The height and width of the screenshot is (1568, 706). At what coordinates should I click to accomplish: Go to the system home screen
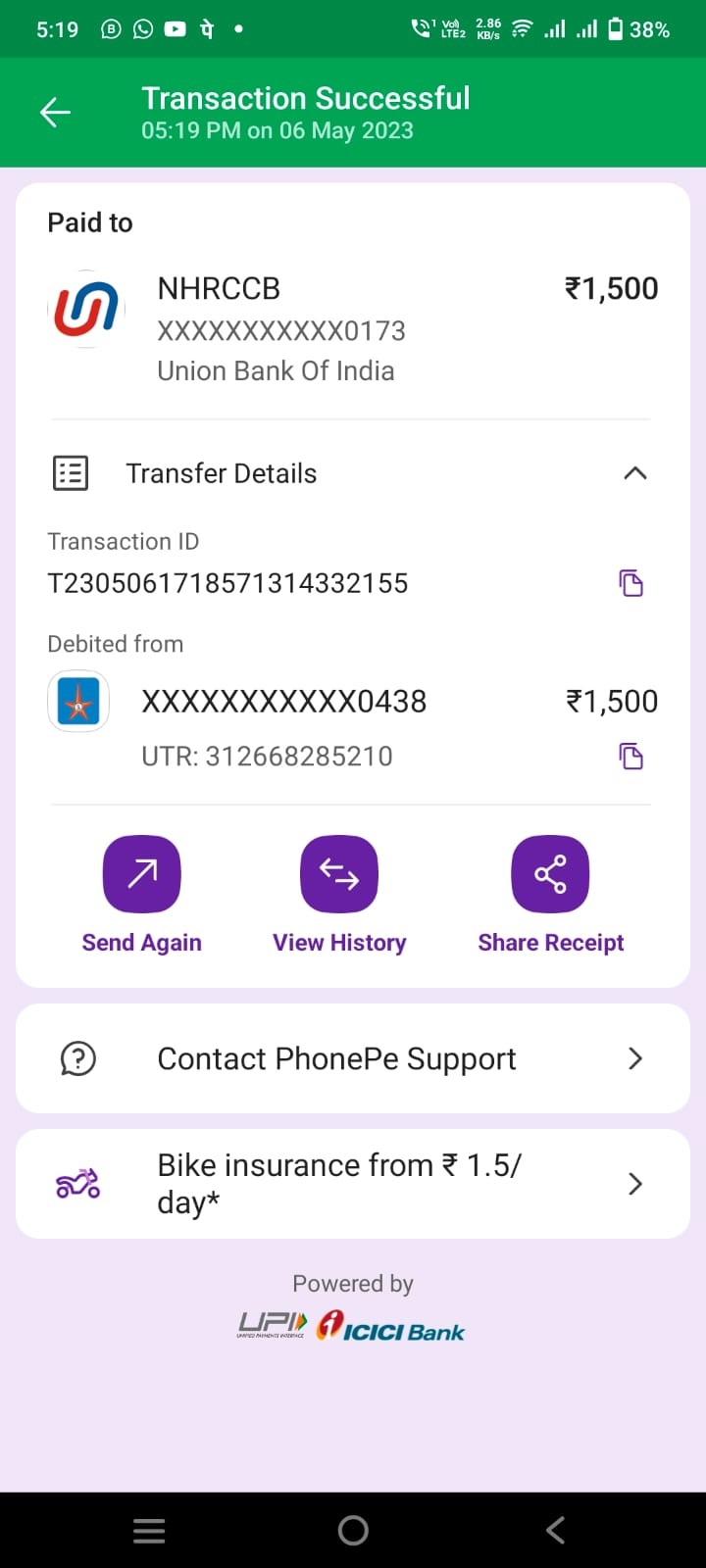click(x=353, y=1531)
